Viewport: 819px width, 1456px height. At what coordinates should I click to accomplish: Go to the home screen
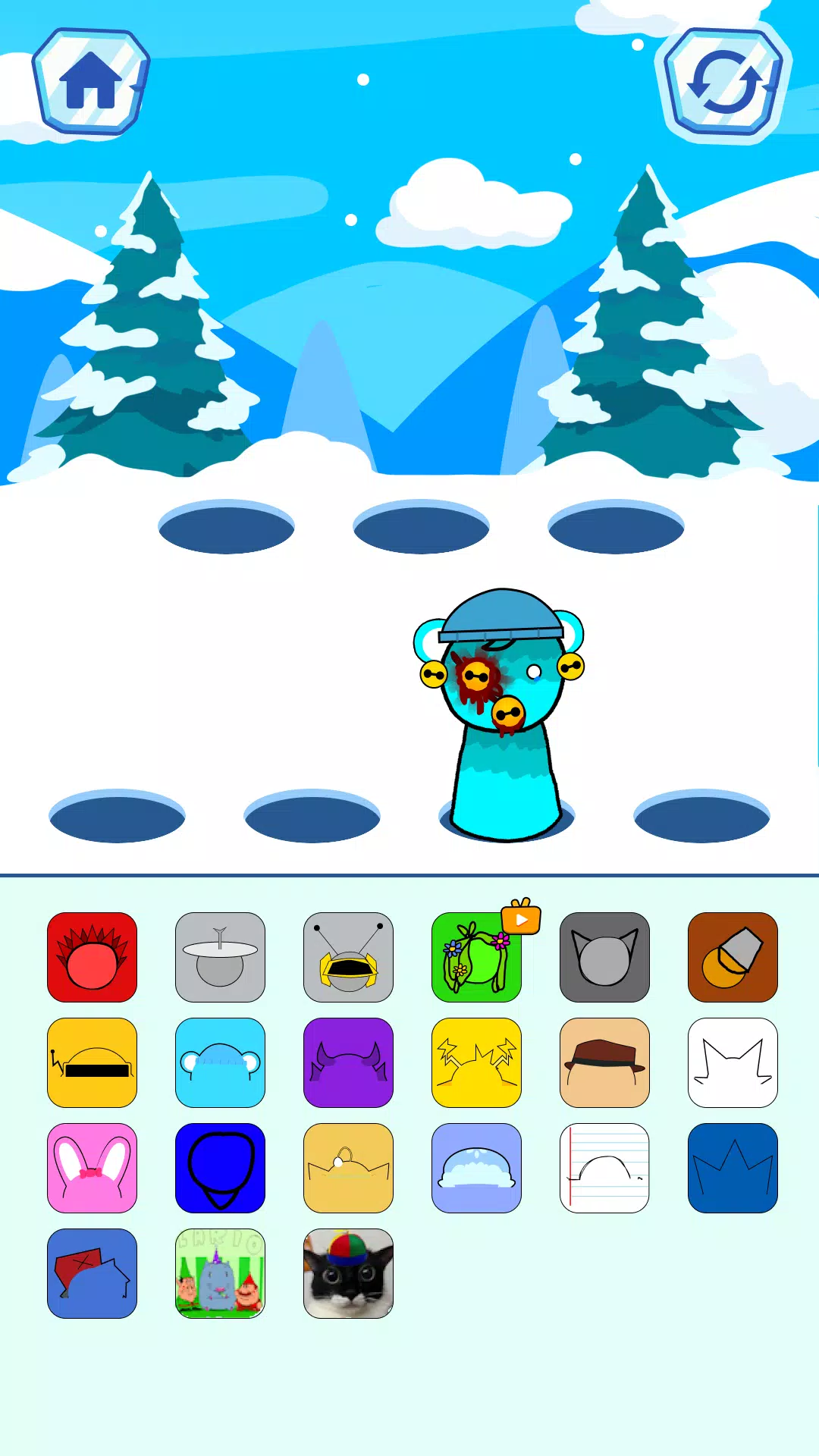point(91,82)
